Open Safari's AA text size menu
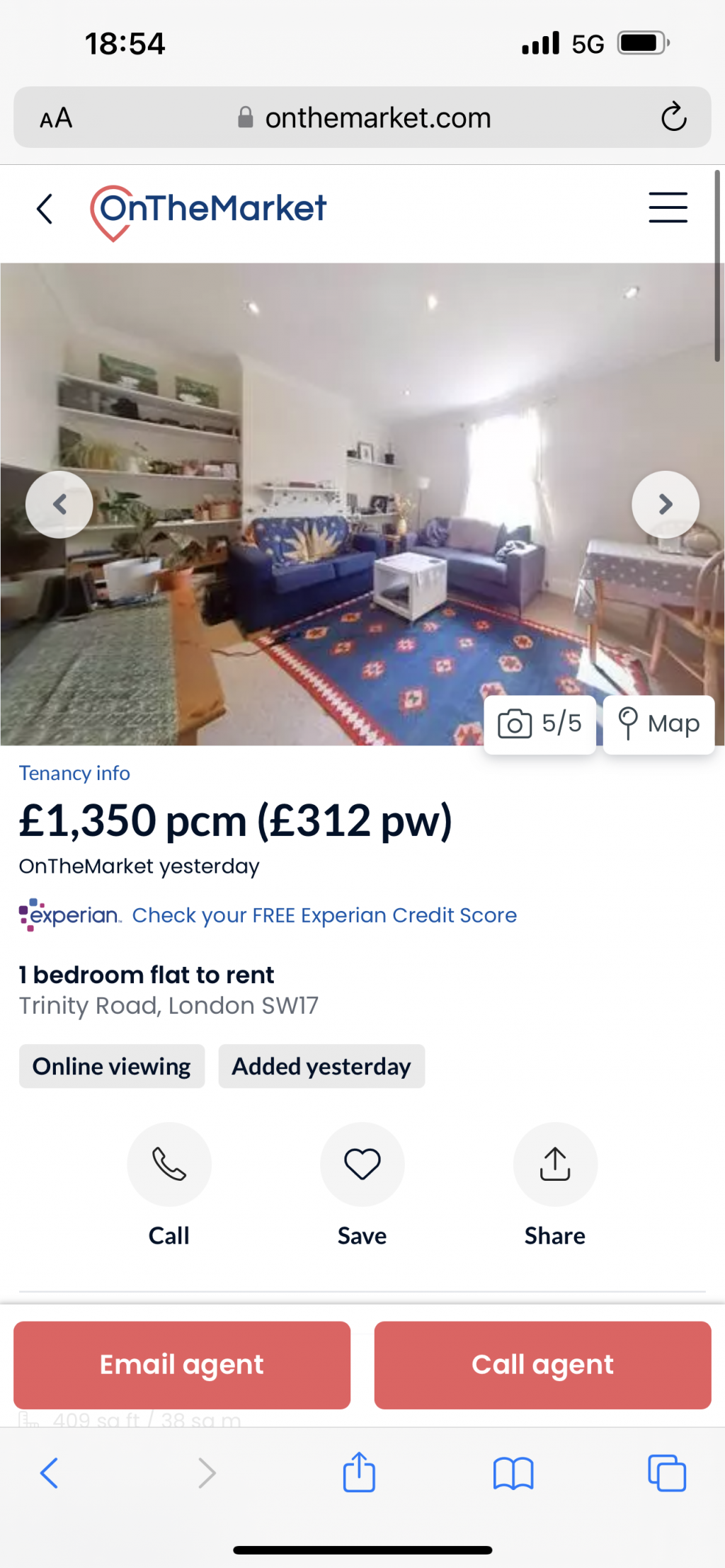 56,118
